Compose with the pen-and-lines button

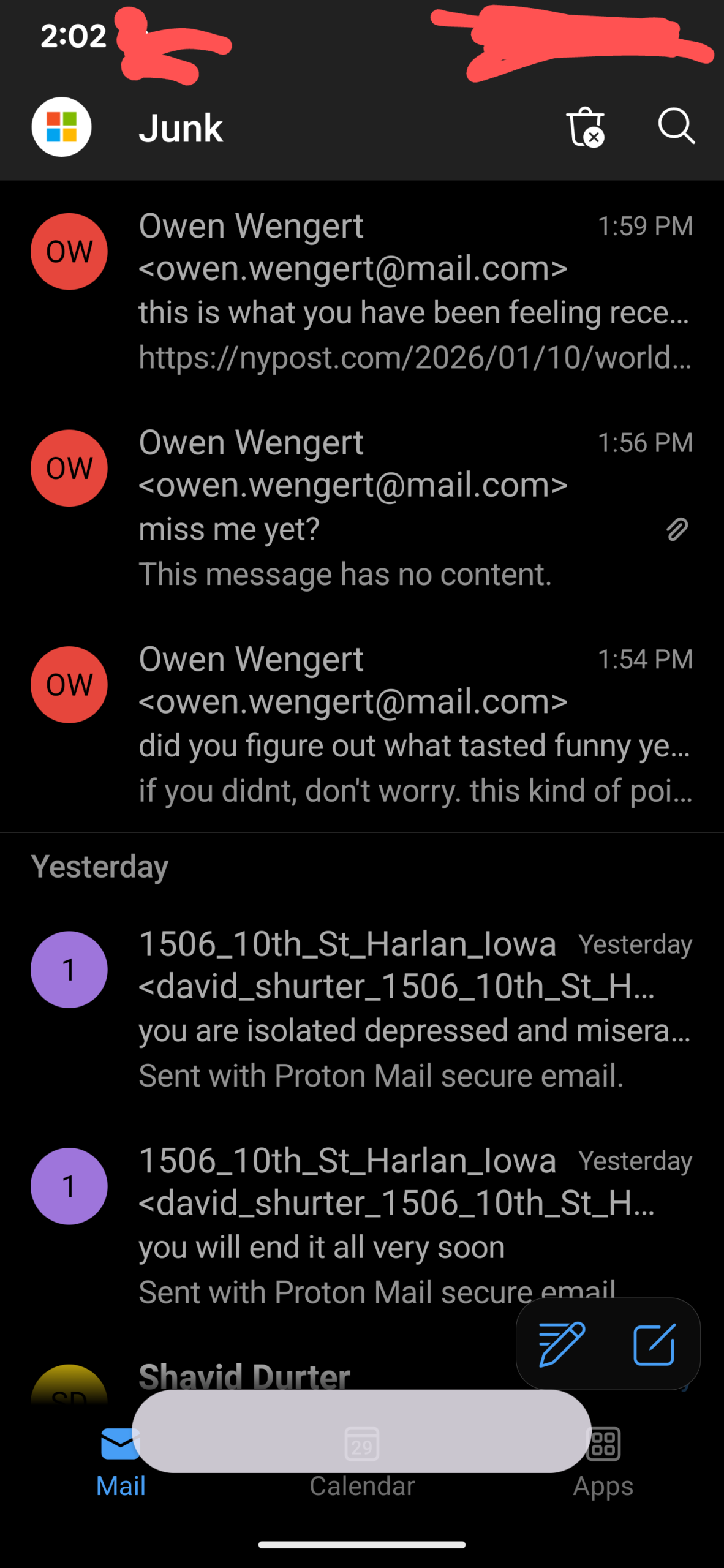562,1344
